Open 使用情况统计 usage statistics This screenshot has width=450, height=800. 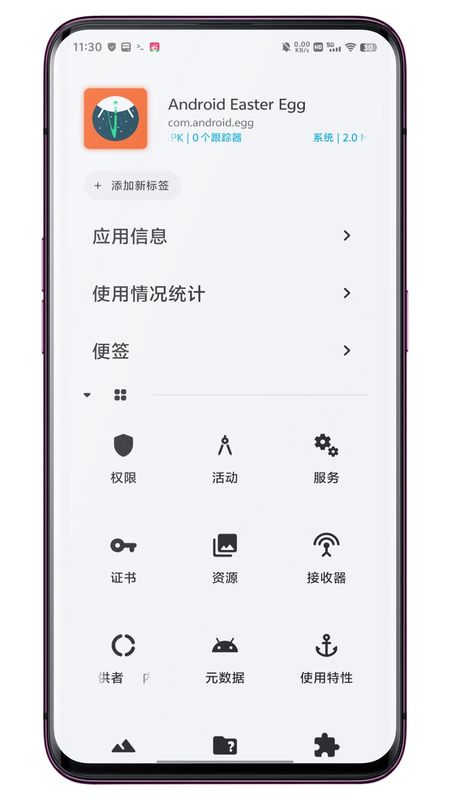[224, 293]
